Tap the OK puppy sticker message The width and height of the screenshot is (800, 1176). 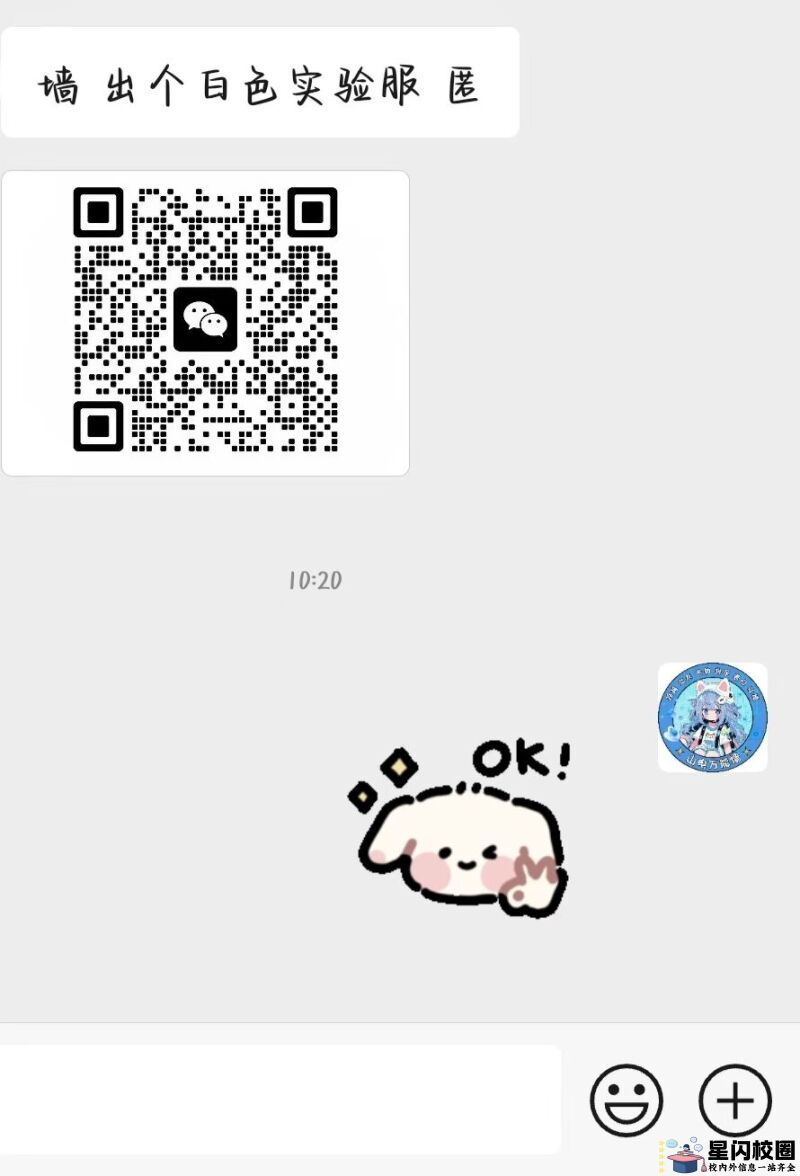tap(460, 830)
